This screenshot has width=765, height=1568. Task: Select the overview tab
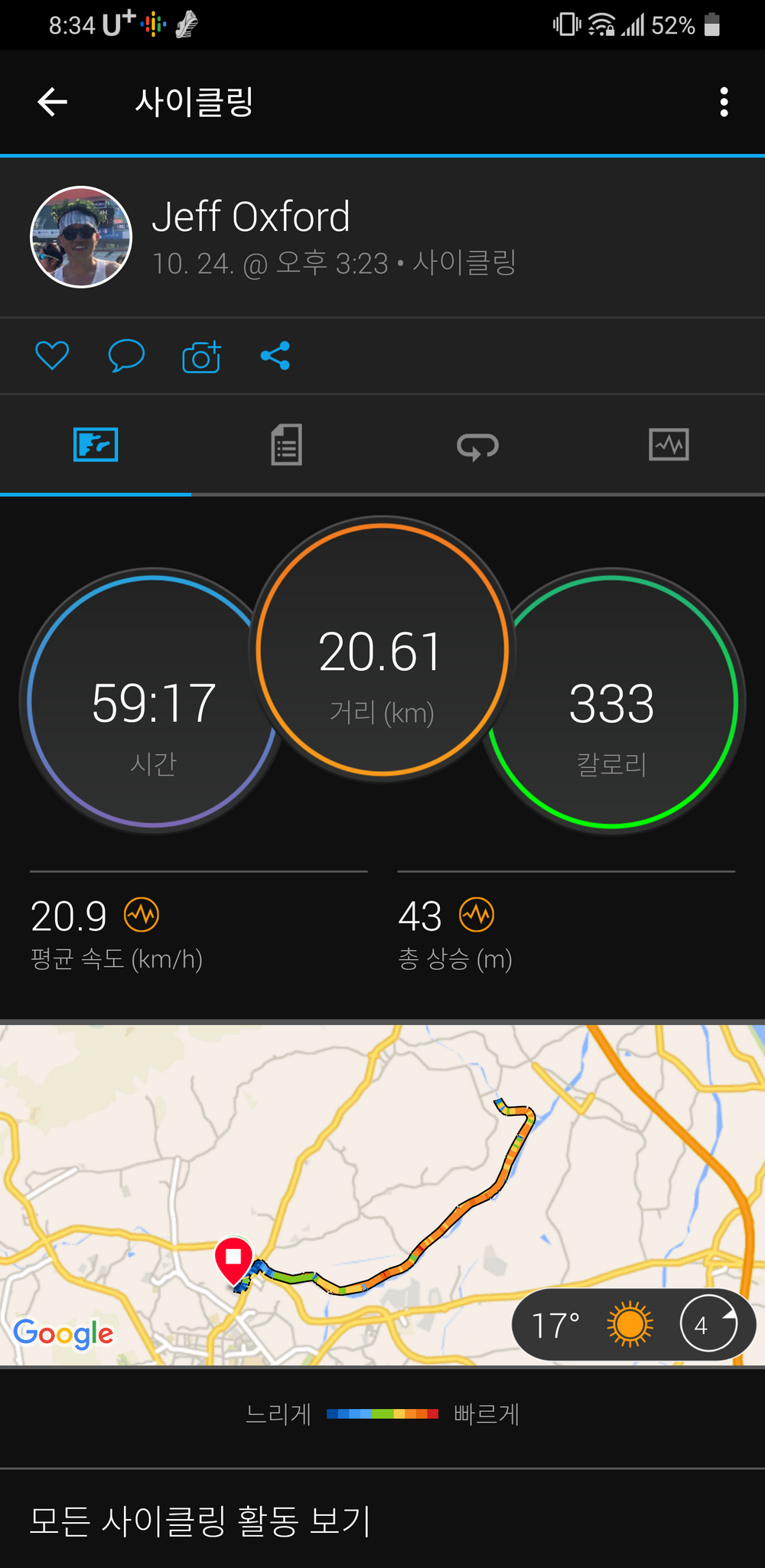coord(96,444)
